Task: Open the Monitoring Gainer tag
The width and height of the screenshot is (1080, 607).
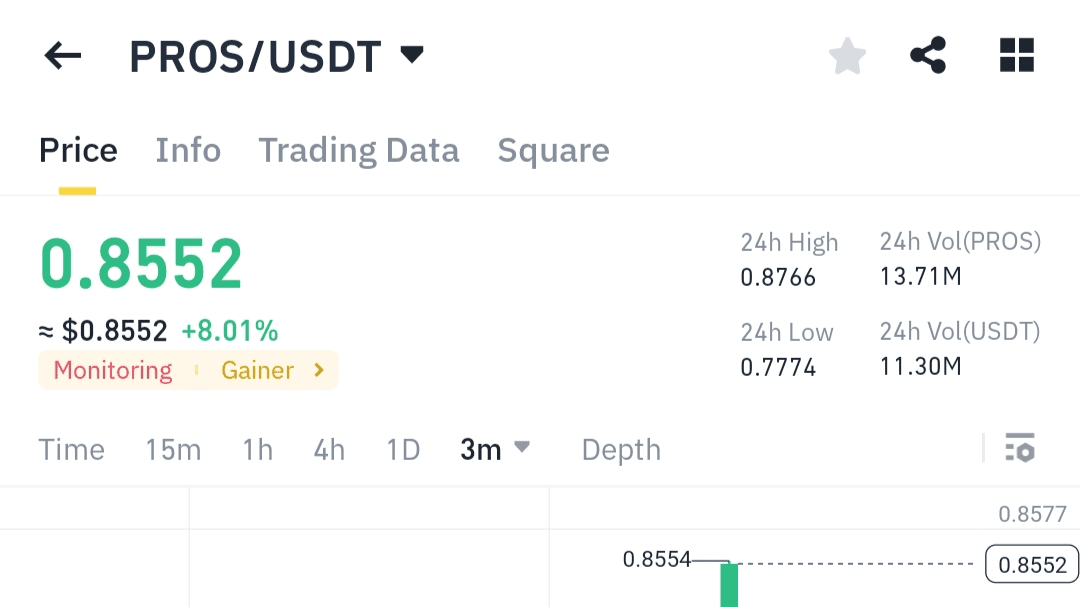Action: (x=188, y=370)
